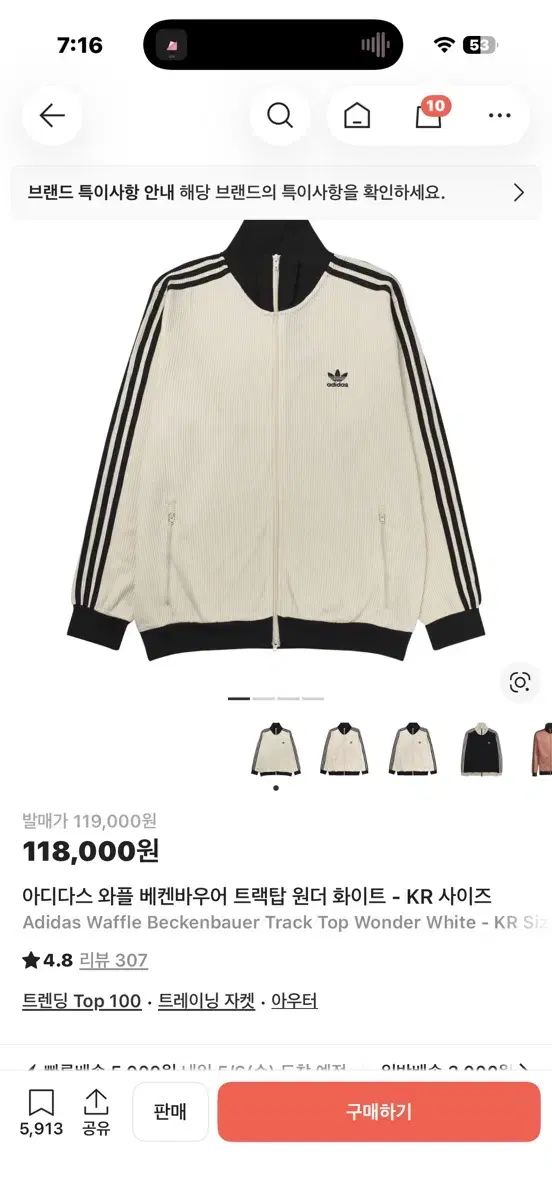Share this product via 공유
Viewport: 552px width, 1200px height.
(96, 1112)
